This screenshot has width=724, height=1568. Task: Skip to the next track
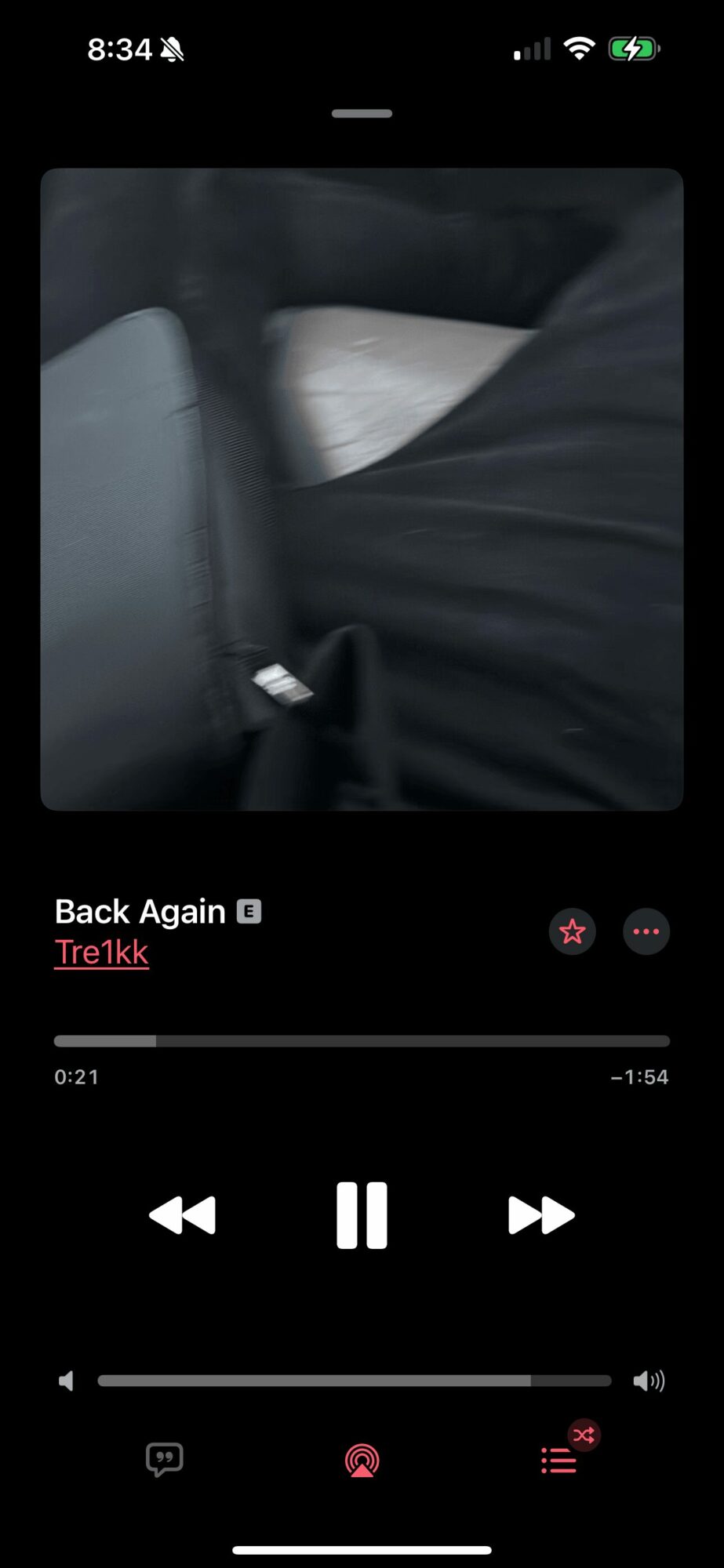point(541,1214)
